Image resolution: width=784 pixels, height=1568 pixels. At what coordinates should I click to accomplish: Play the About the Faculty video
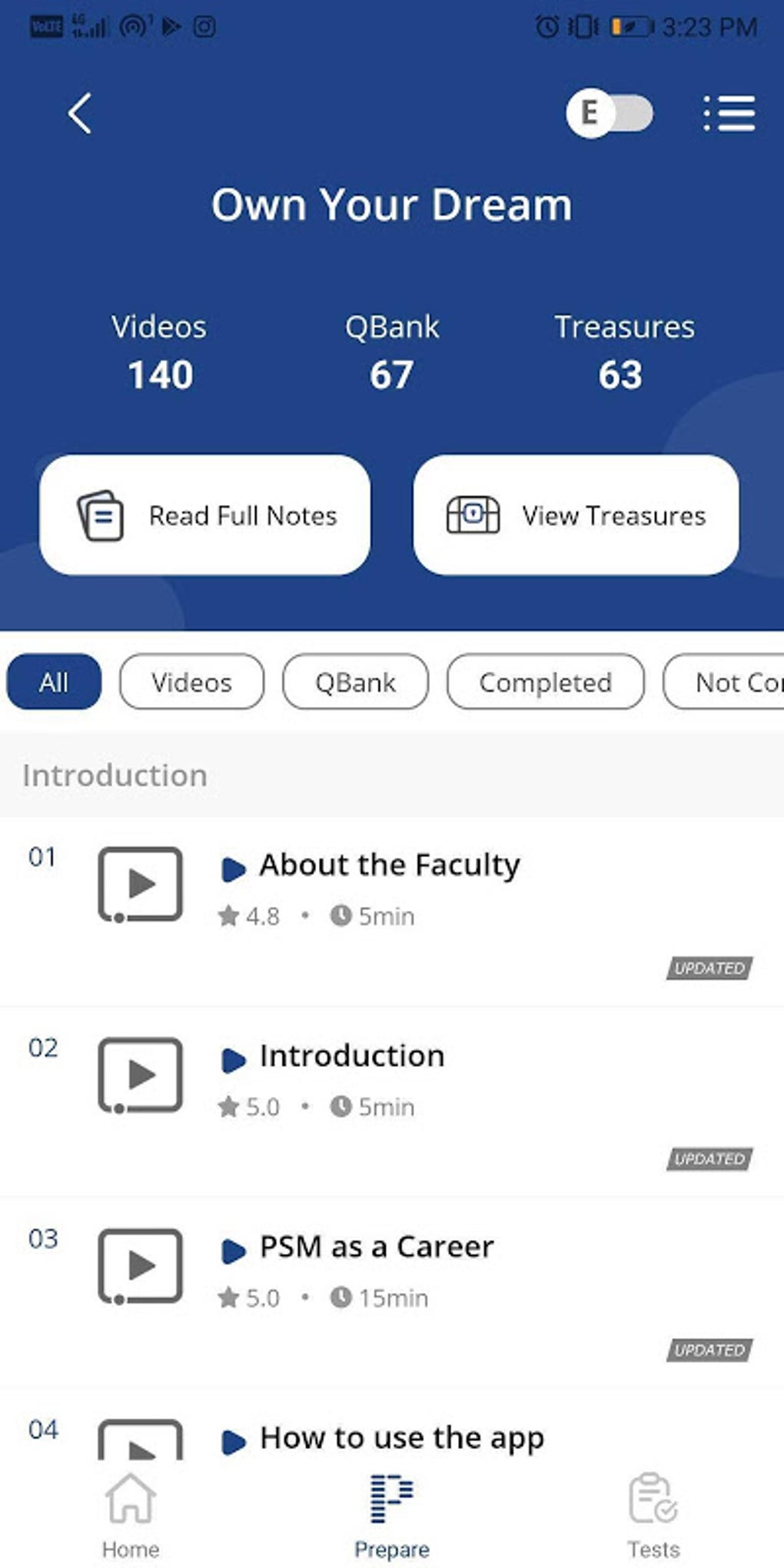click(x=389, y=865)
